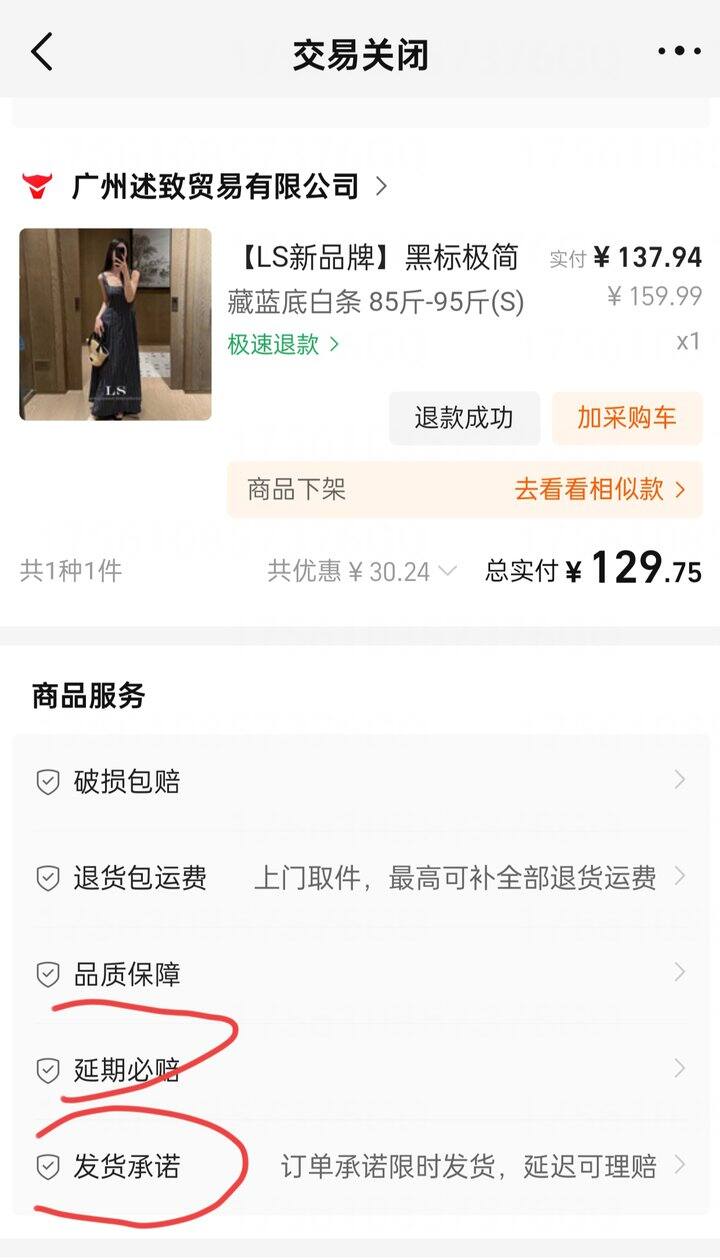Open the 品质保障 service row
720x1260 pixels.
coord(360,974)
